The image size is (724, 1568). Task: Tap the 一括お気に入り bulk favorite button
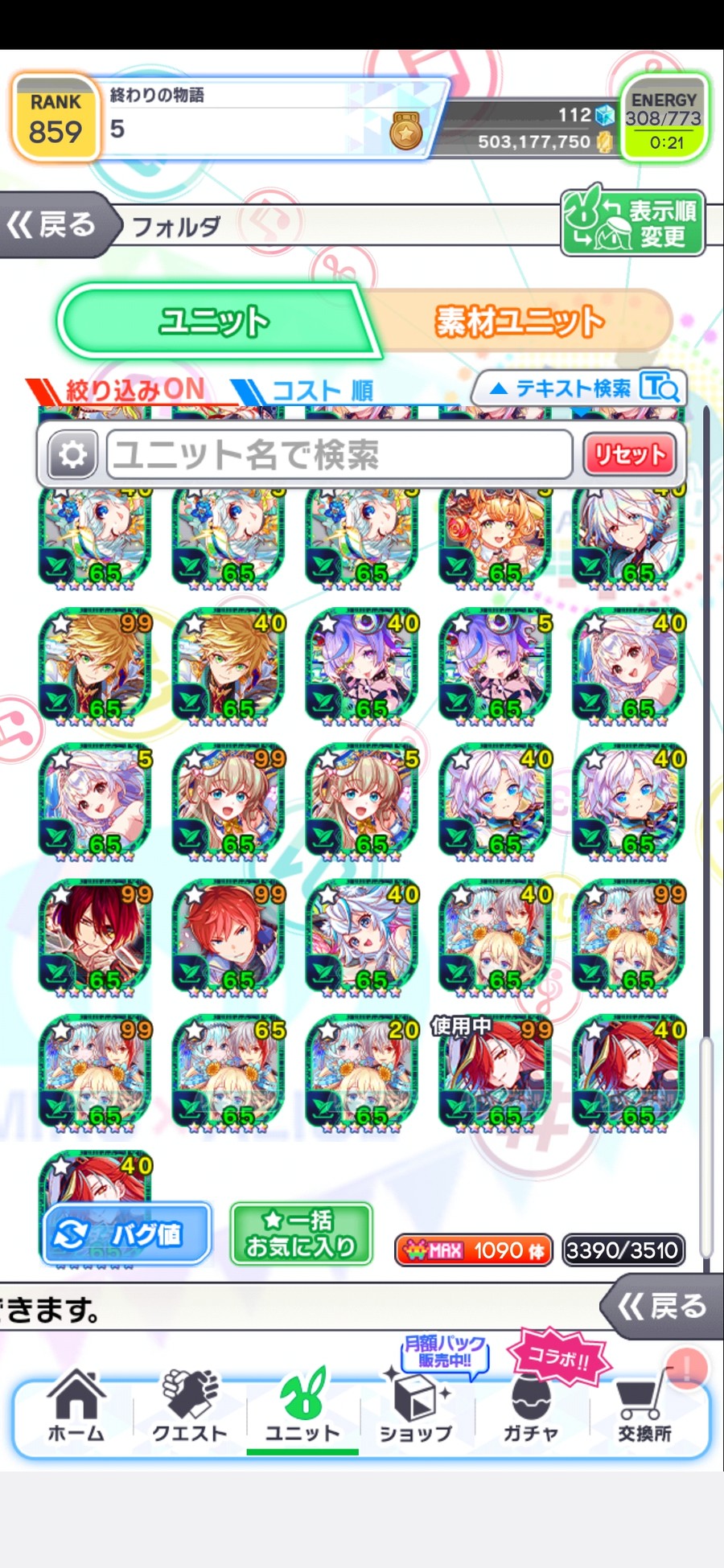(301, 1233)
